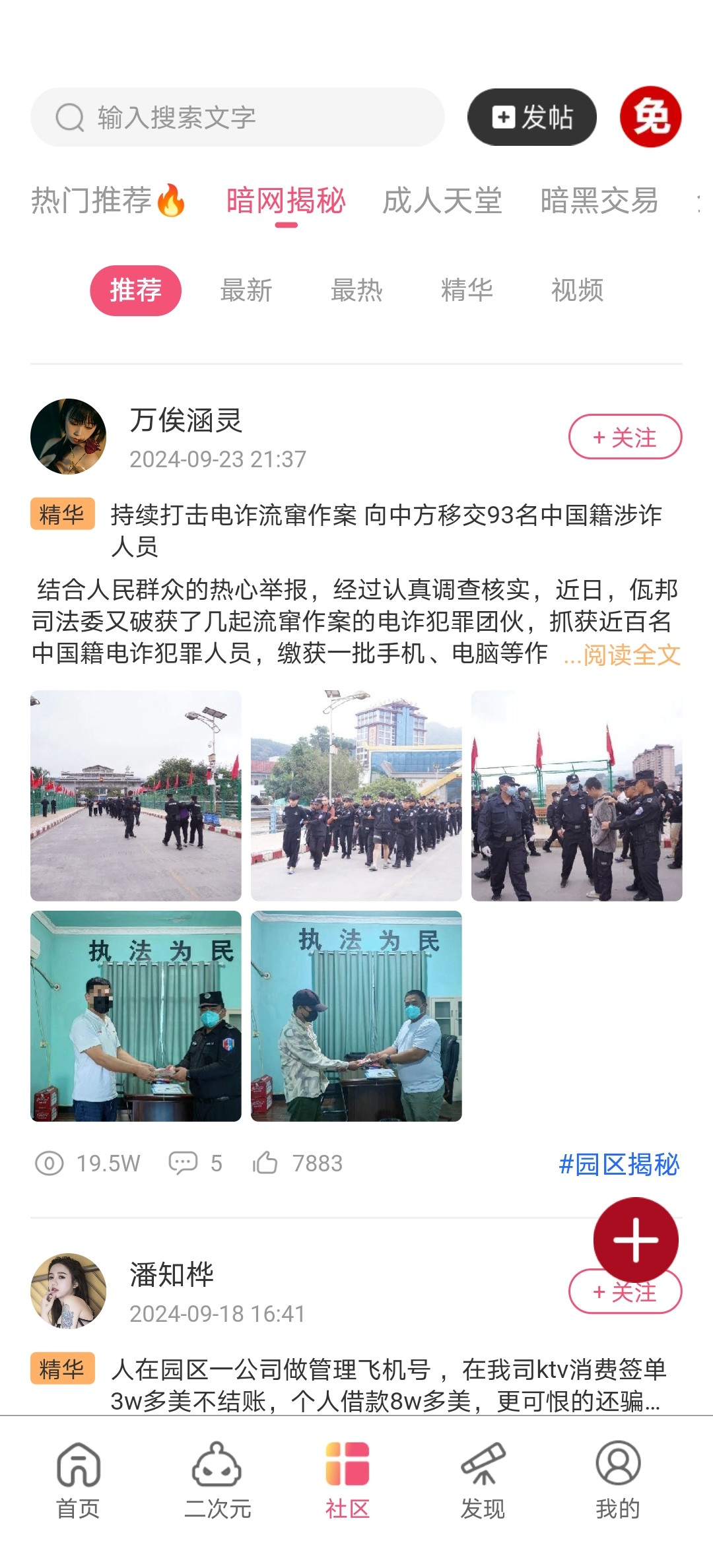Screen dimensions: 713x1568
Task: Select the 精华 filter
Action: (467, 290)
